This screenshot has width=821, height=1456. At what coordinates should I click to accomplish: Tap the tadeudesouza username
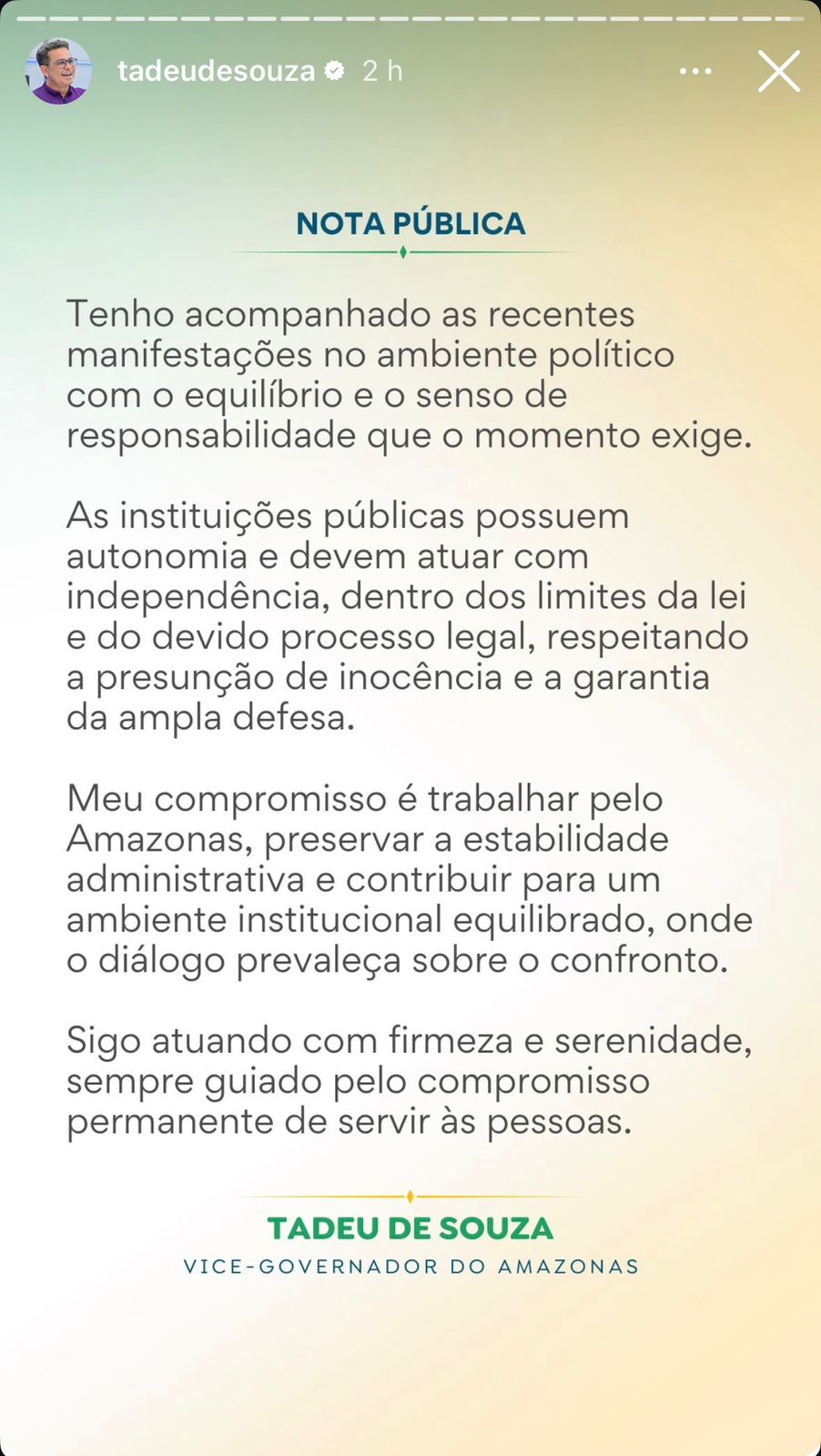(216, 71)
